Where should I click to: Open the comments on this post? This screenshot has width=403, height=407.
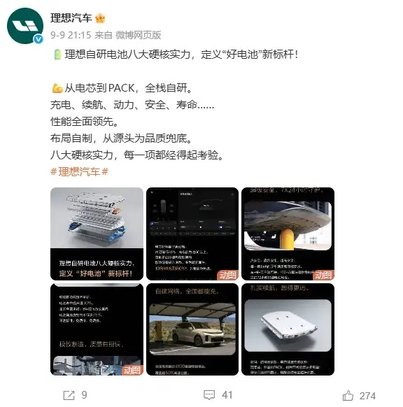(x=218, y=395)
